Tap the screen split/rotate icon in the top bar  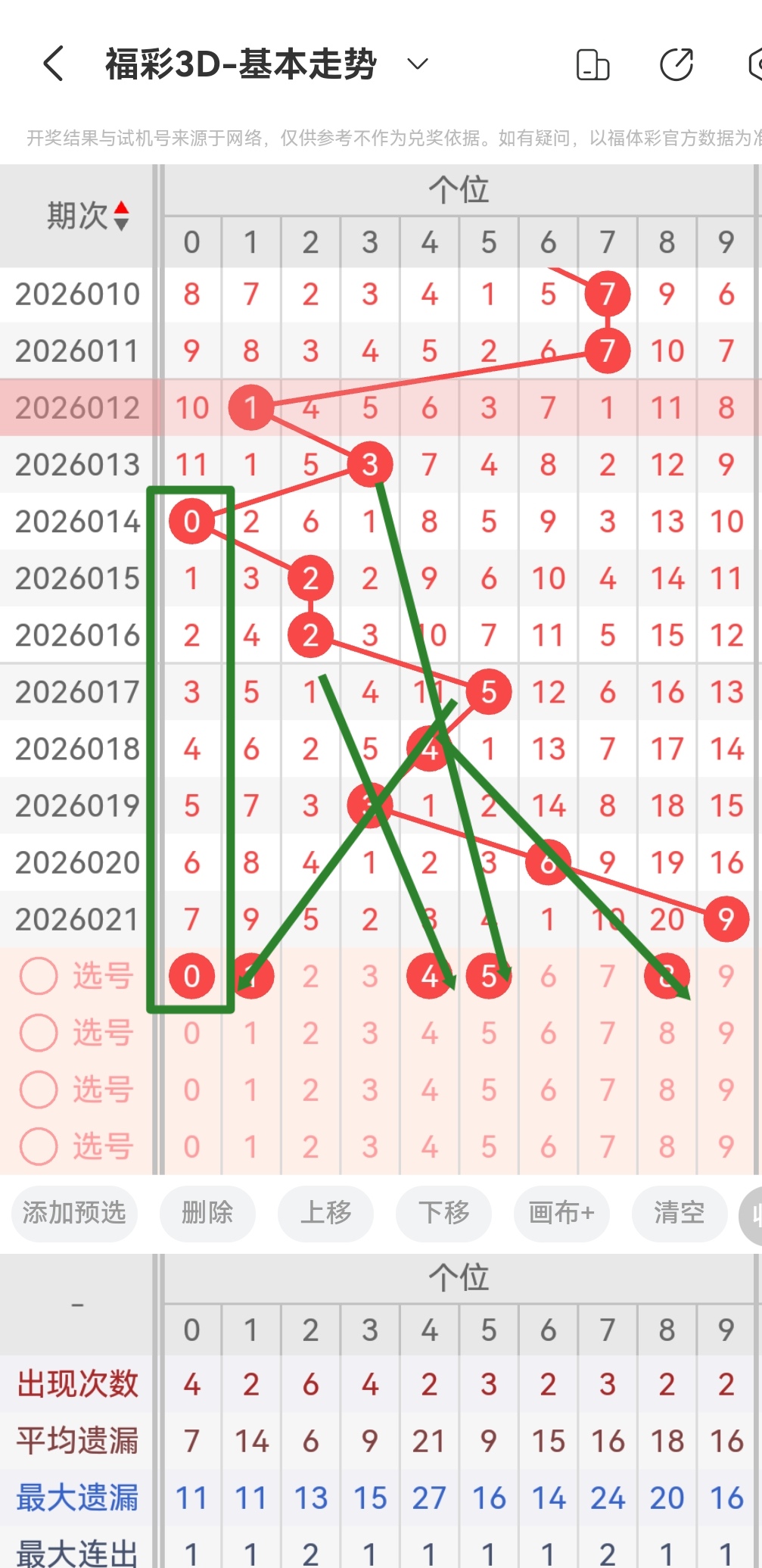(x=594, y=64)
